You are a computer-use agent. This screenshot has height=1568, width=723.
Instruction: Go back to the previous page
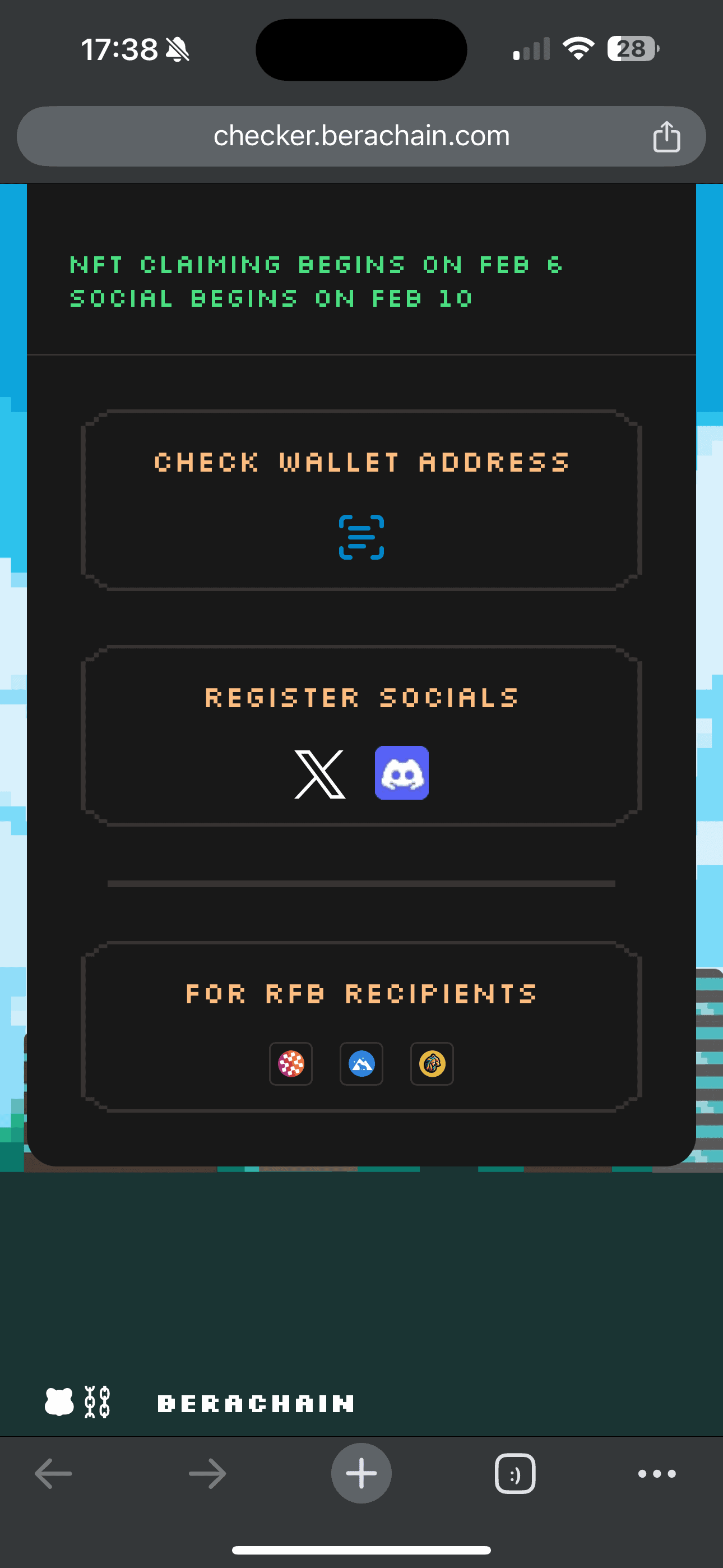click(x=54, y=1473)
